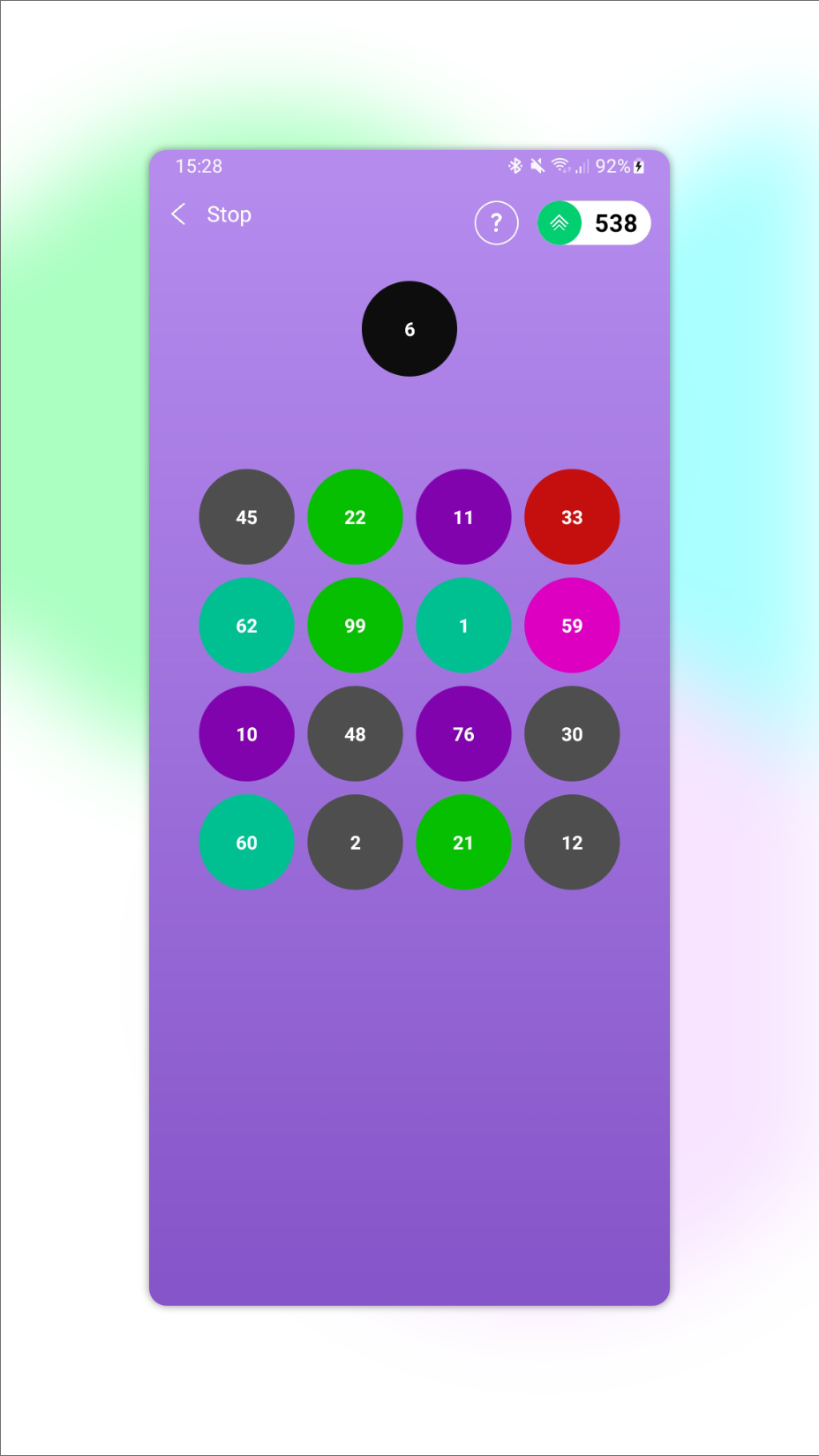Tap the gray circle numbered 2
819x1456 pixels.
coord(355,843)
